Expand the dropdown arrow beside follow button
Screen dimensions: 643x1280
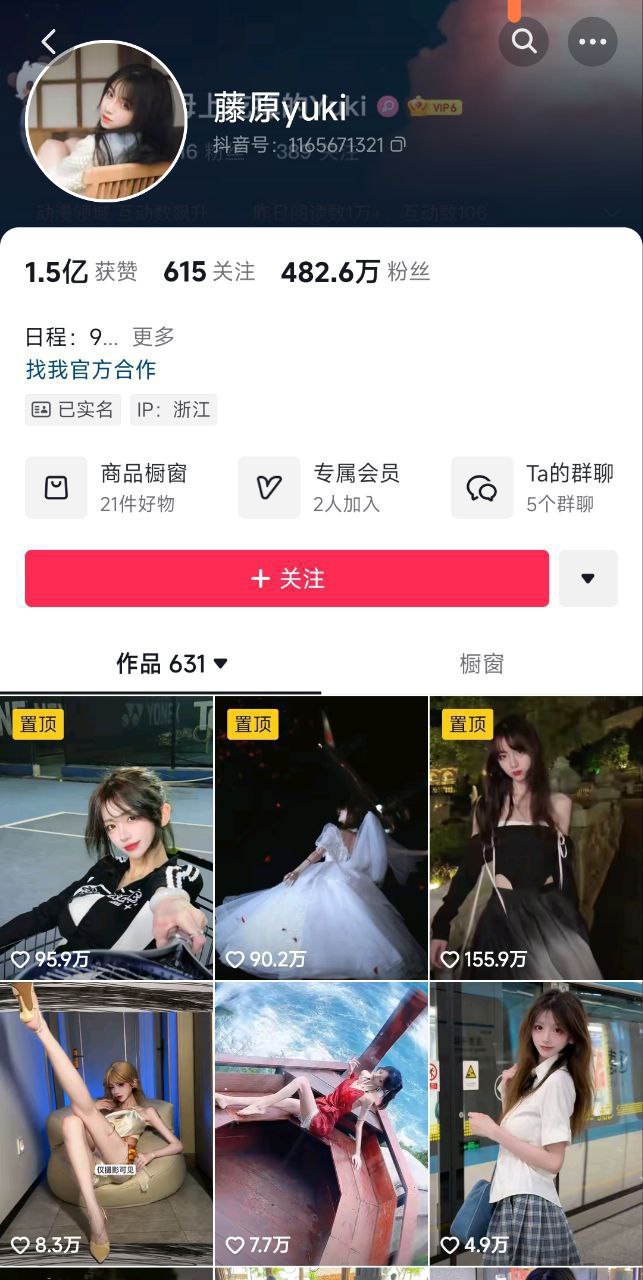tap(588, 578)
